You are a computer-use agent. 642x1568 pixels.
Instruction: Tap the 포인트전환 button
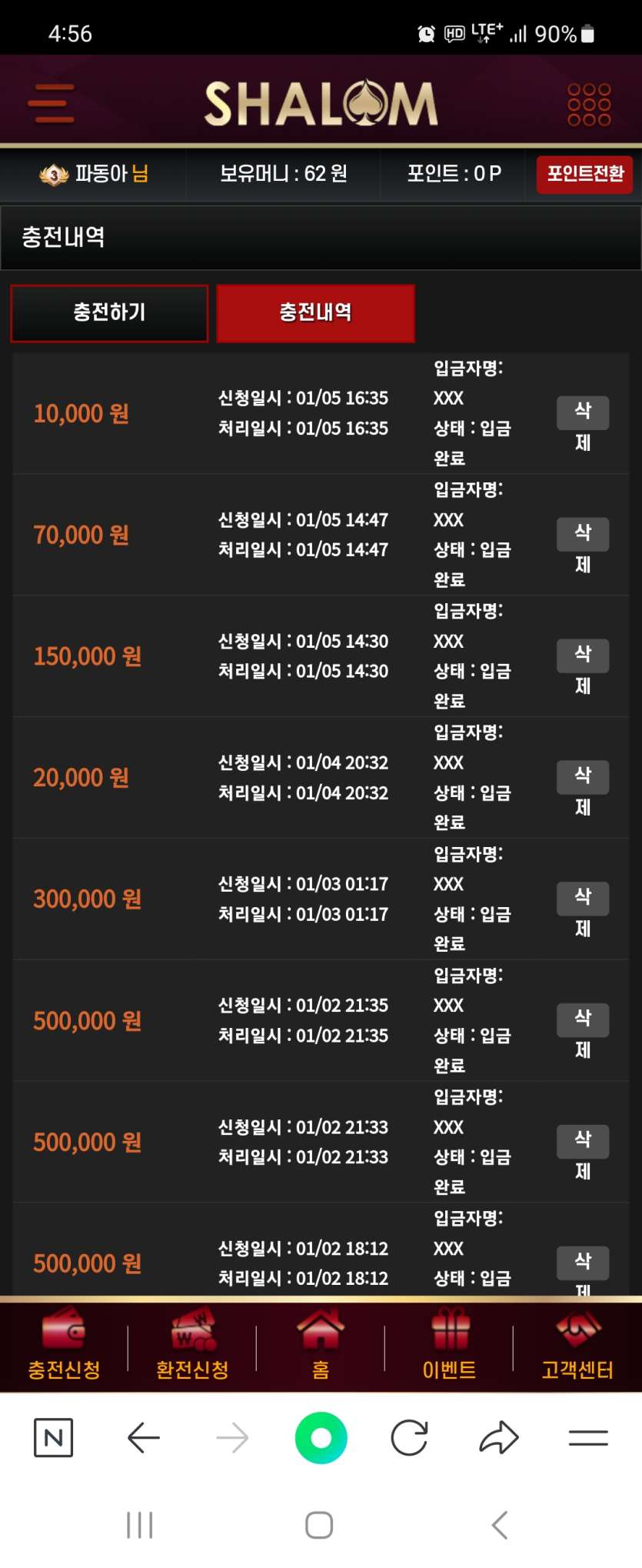584,174
